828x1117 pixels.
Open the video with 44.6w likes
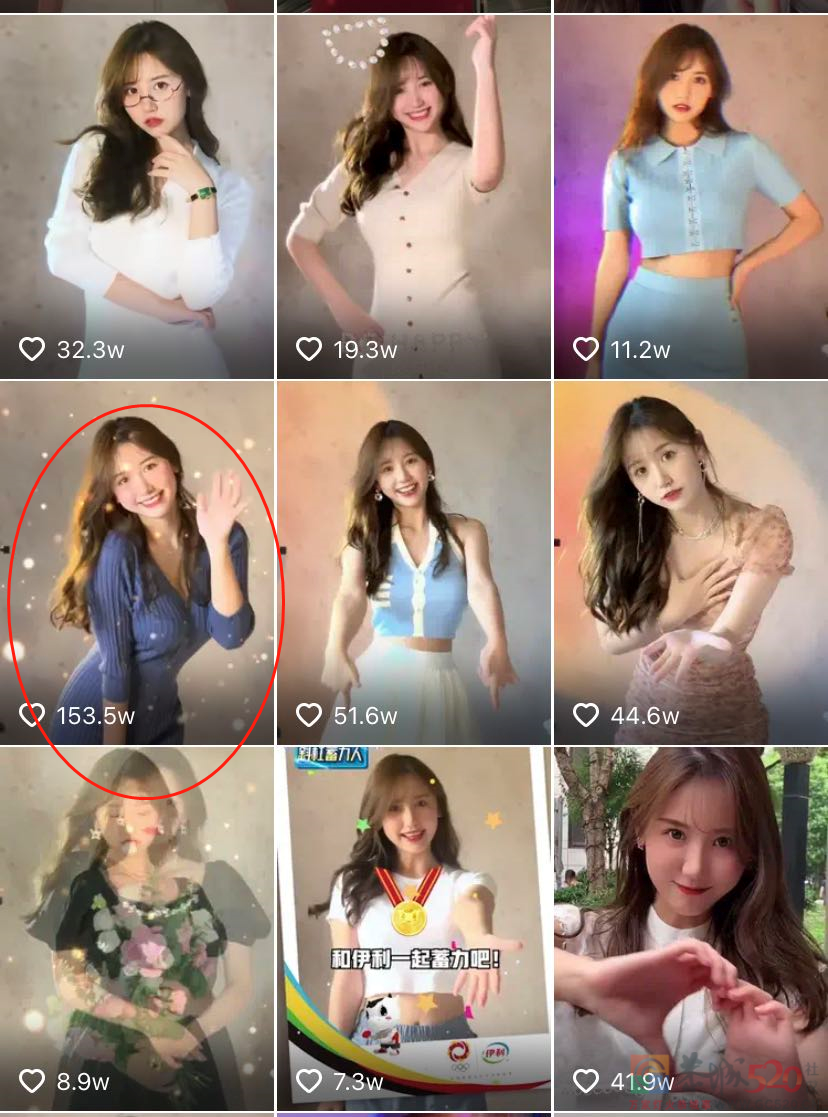691,563
